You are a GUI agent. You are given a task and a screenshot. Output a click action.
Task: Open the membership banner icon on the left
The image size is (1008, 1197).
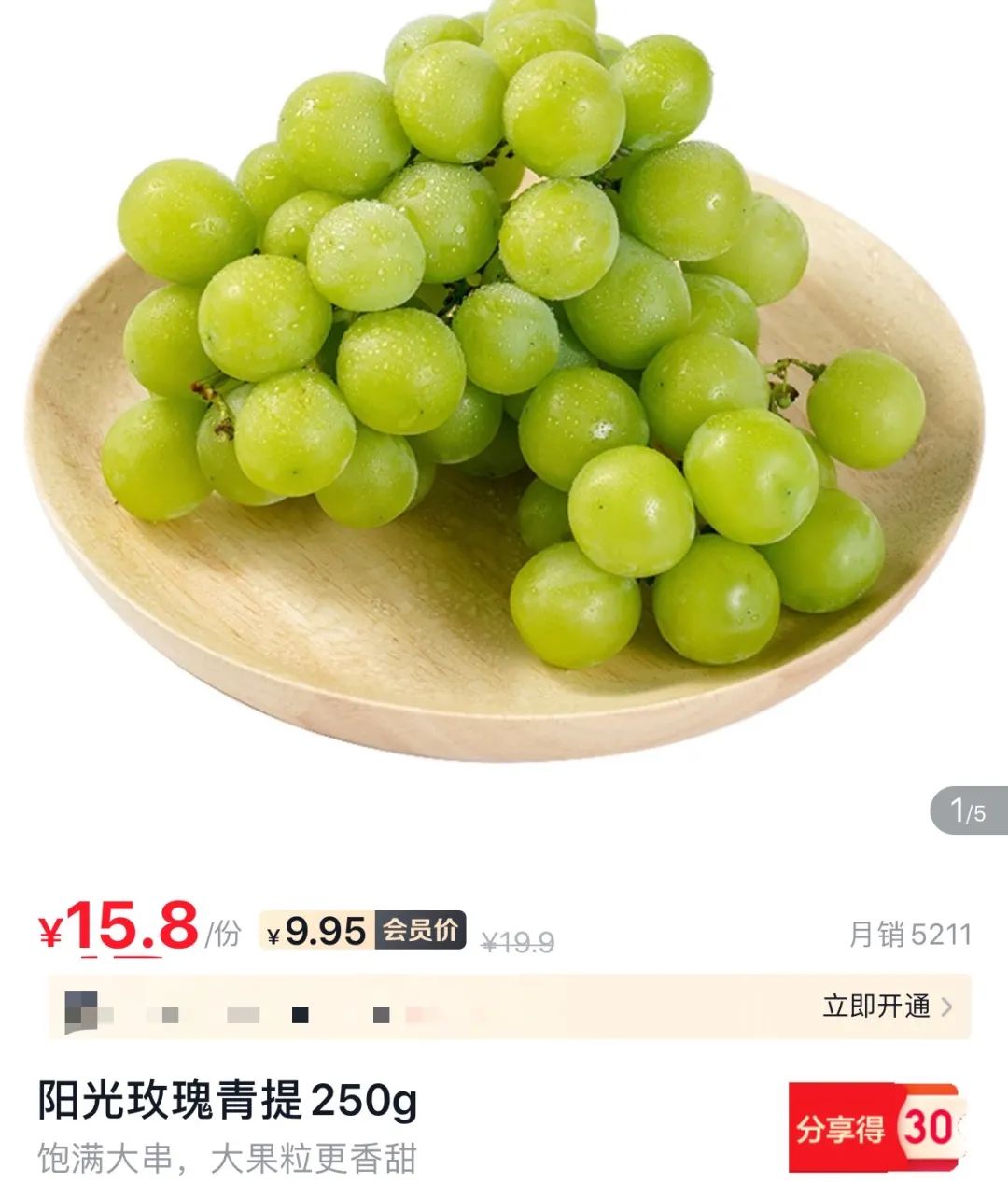(79, 1008)
